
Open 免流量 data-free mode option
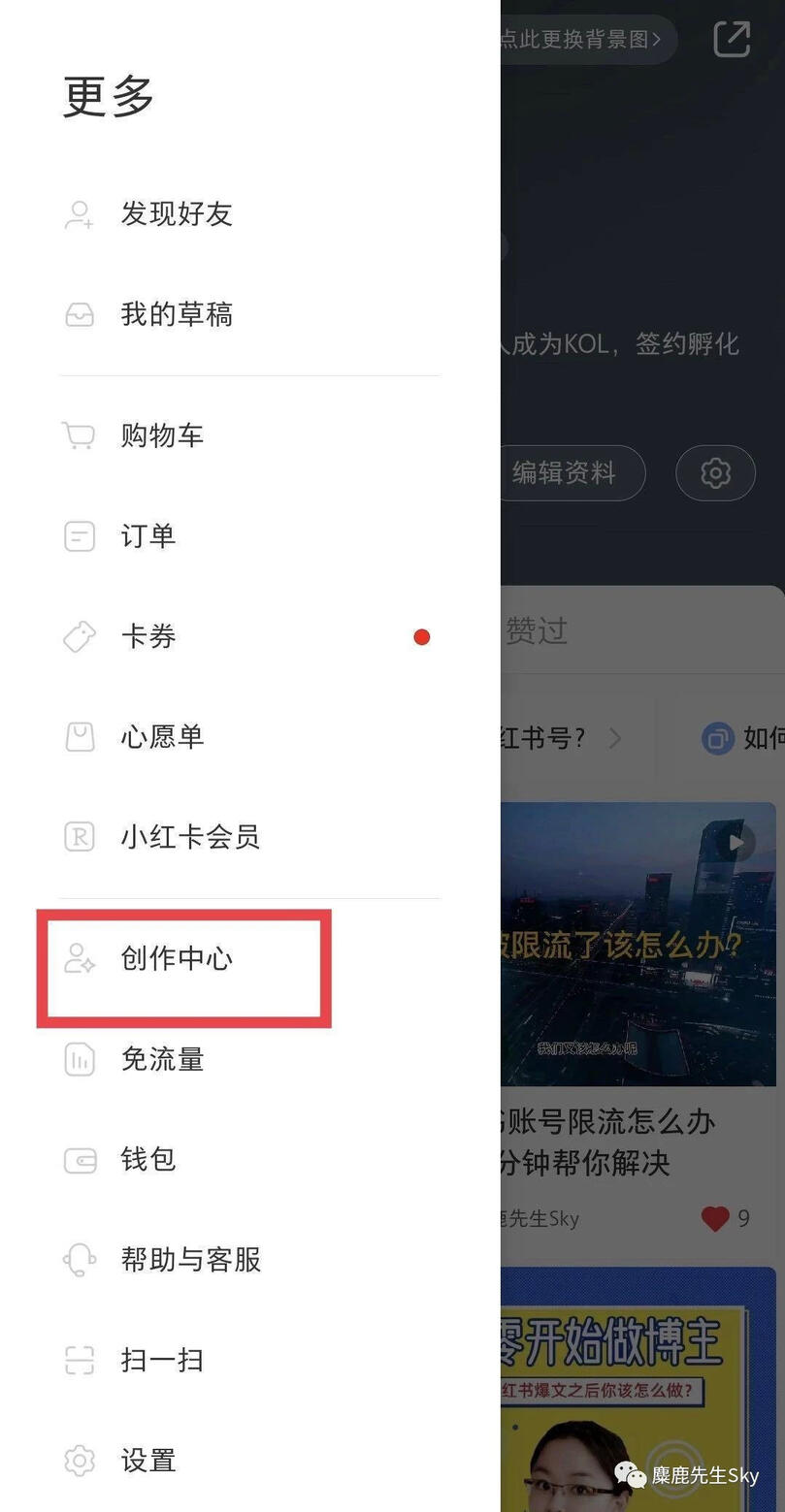161,1058
